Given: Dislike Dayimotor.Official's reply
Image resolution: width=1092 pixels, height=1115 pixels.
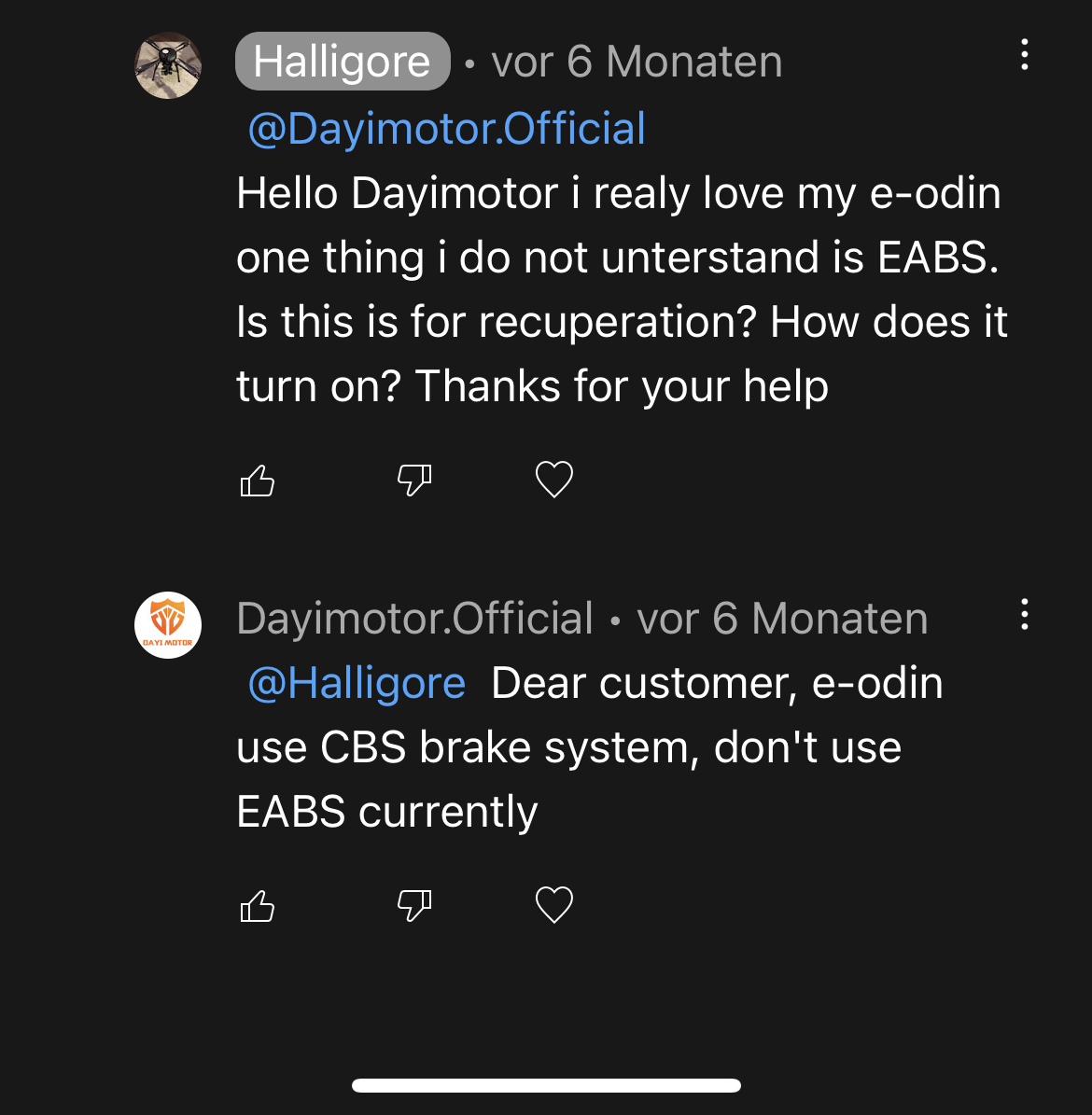Looking at the screenshot, I should click(x=414, y=905).
